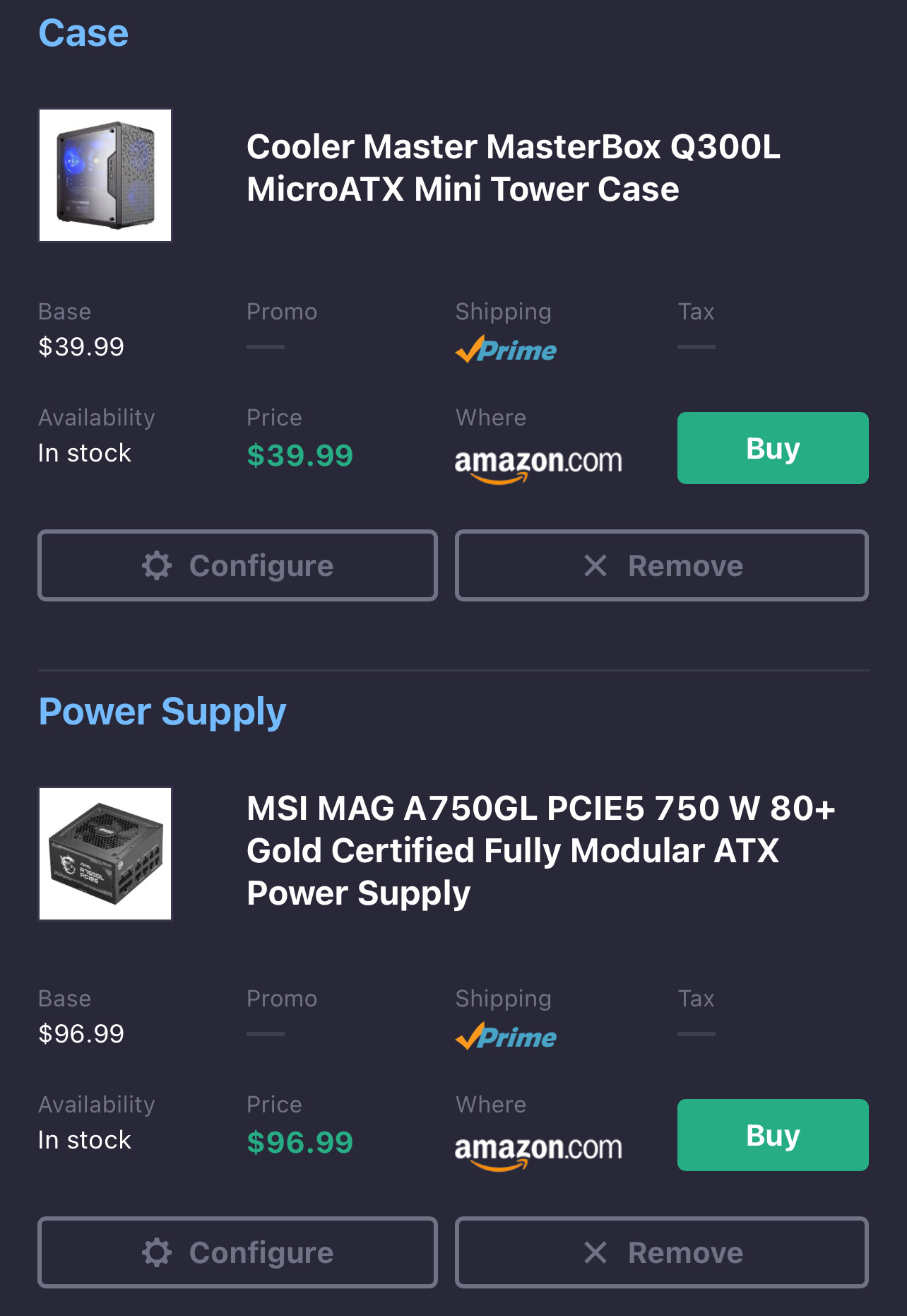The width and height of the screenshot is (907, 1316).
Task: Open Cooler Master MasterBox Q300L case title
Action: pos(513,168)
